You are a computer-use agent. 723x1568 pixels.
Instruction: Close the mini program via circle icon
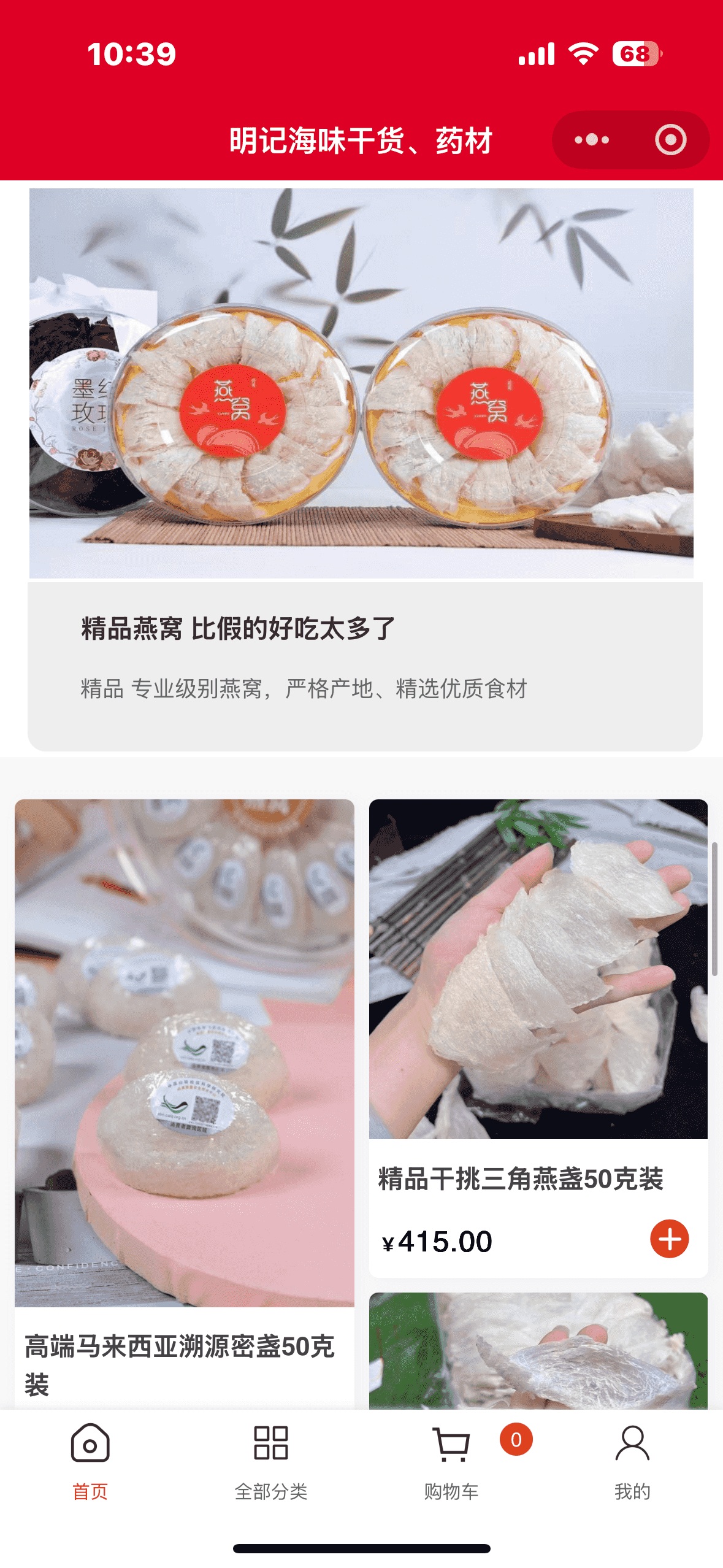click(x=670, y=140)
